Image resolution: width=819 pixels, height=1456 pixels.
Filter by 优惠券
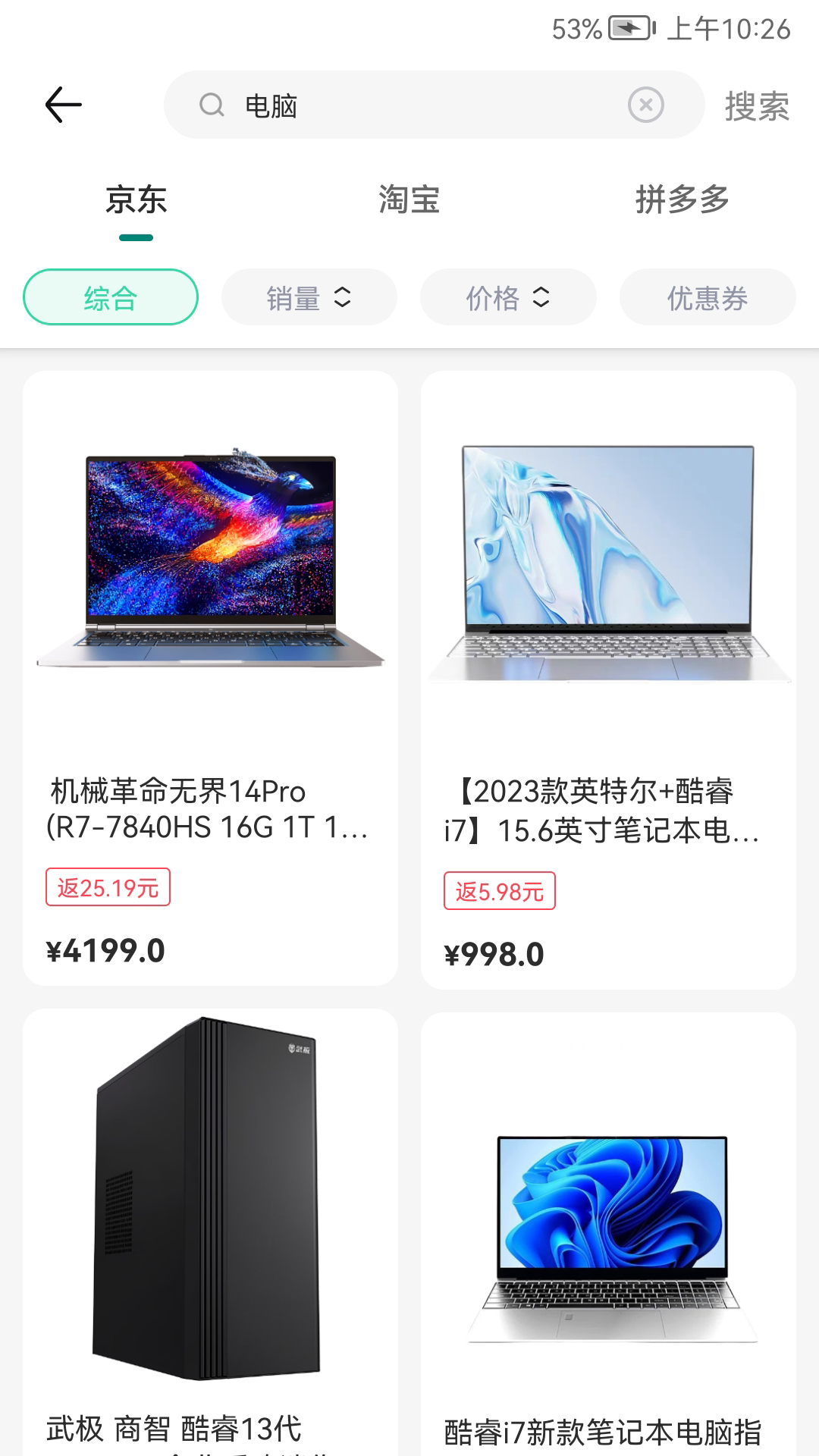(x=707, y=297)
